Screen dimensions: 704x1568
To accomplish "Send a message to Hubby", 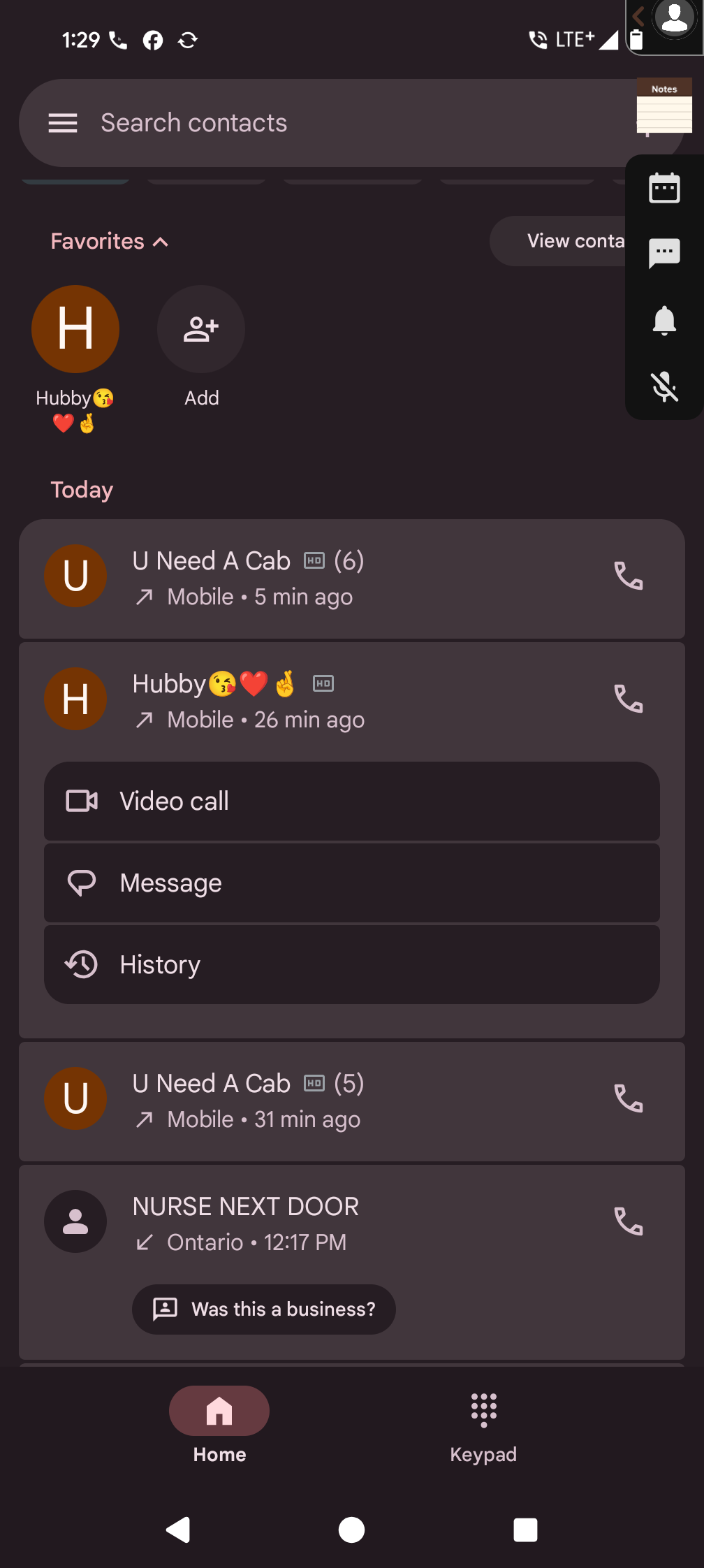I will pos(351,883).
